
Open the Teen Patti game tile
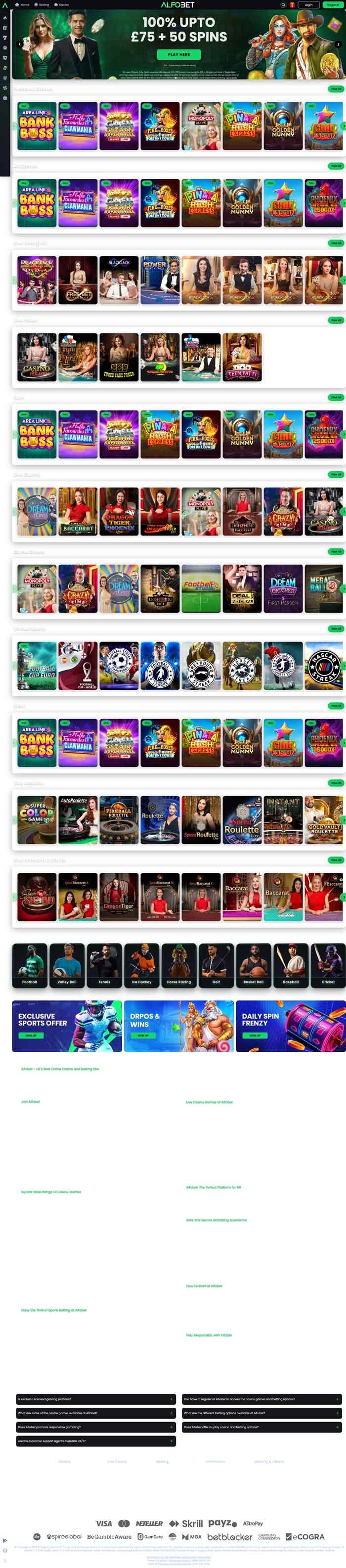tap(242, 358)
